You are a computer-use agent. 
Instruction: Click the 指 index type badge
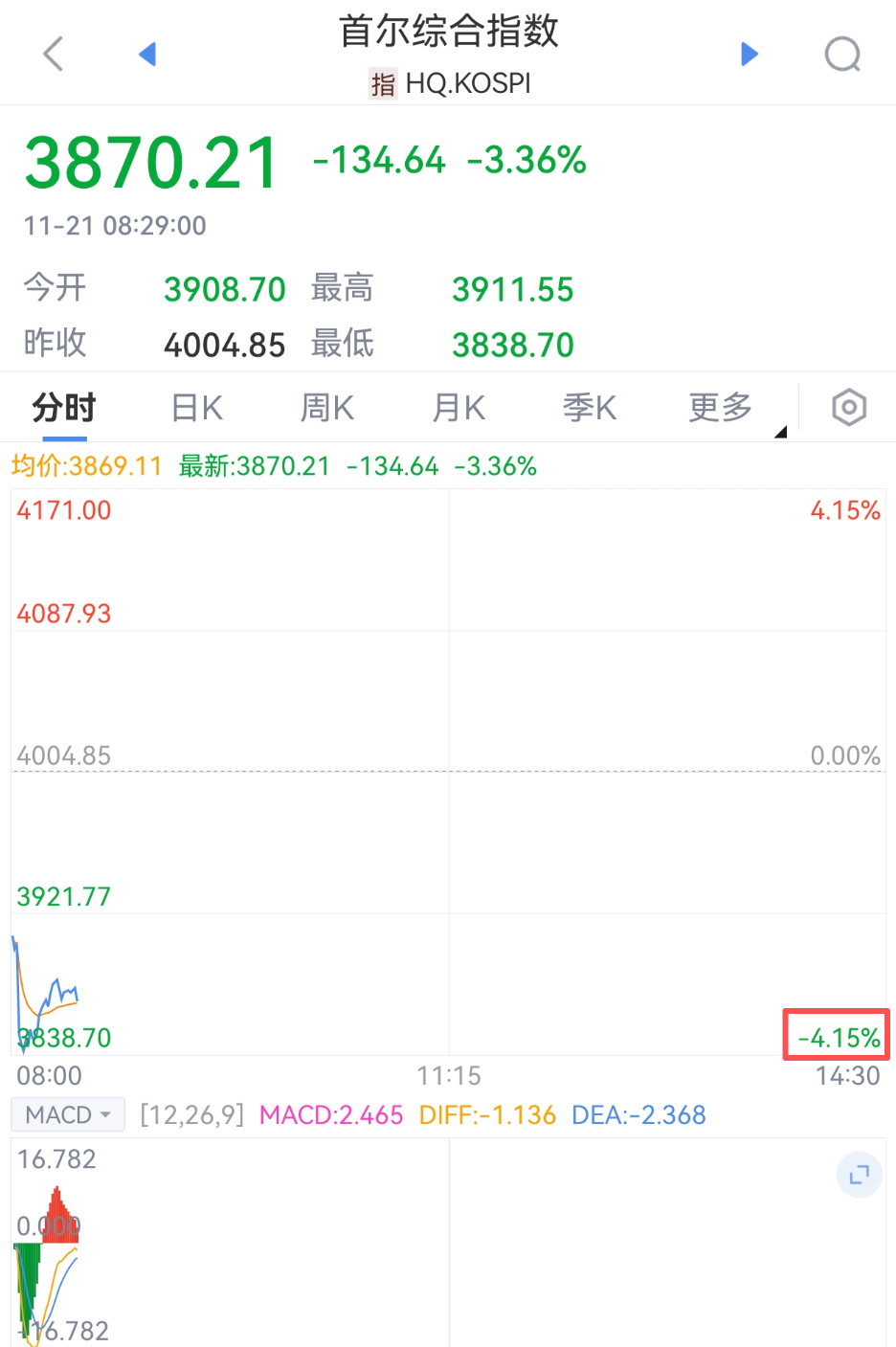(381, 84)
